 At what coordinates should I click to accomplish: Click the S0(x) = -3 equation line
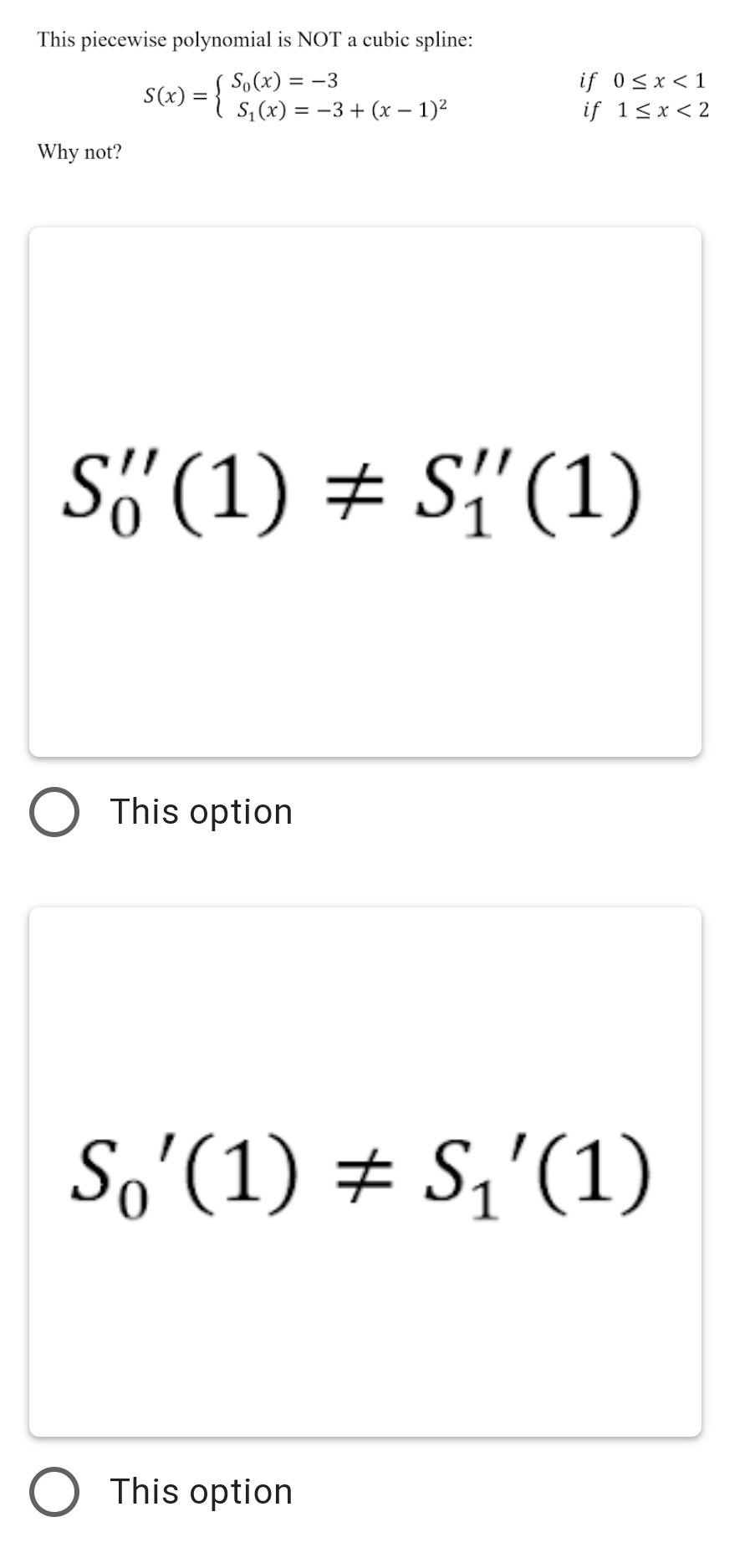click(x=284, y=81)
